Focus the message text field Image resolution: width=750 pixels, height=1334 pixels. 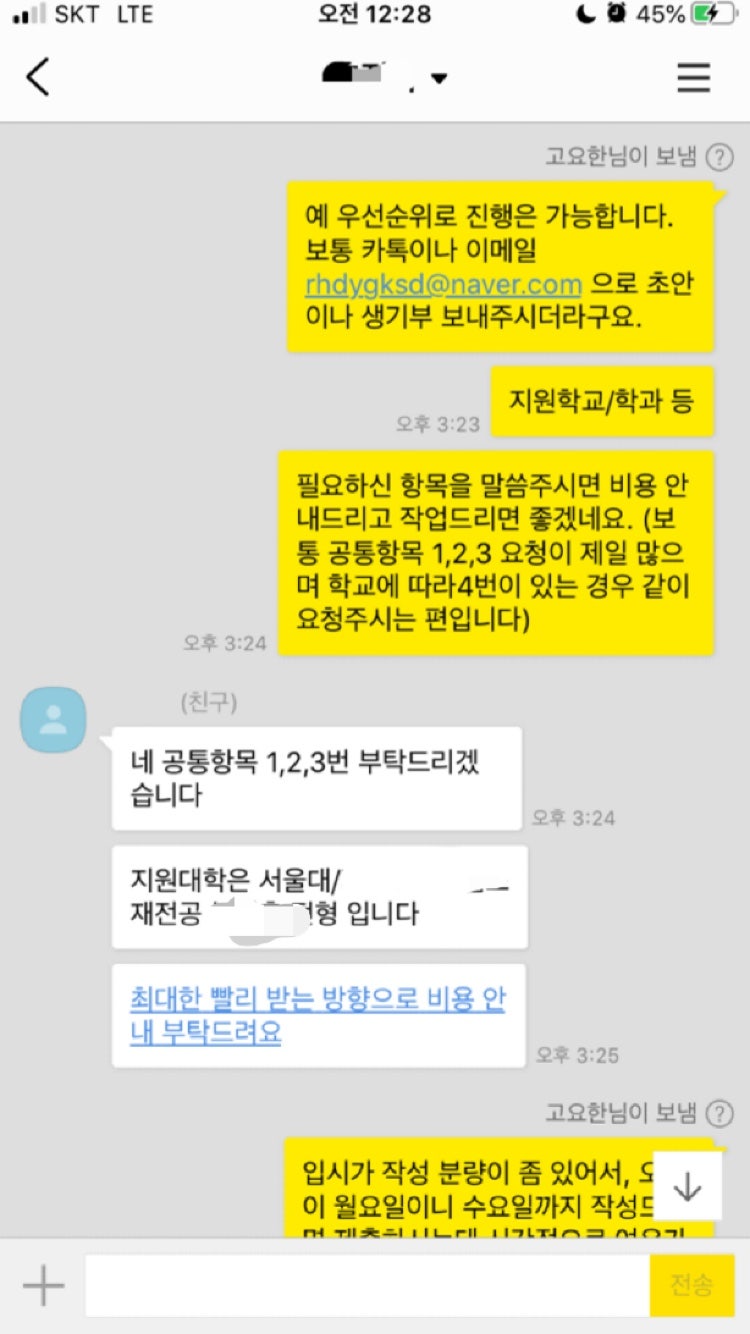pos(366,1286)
